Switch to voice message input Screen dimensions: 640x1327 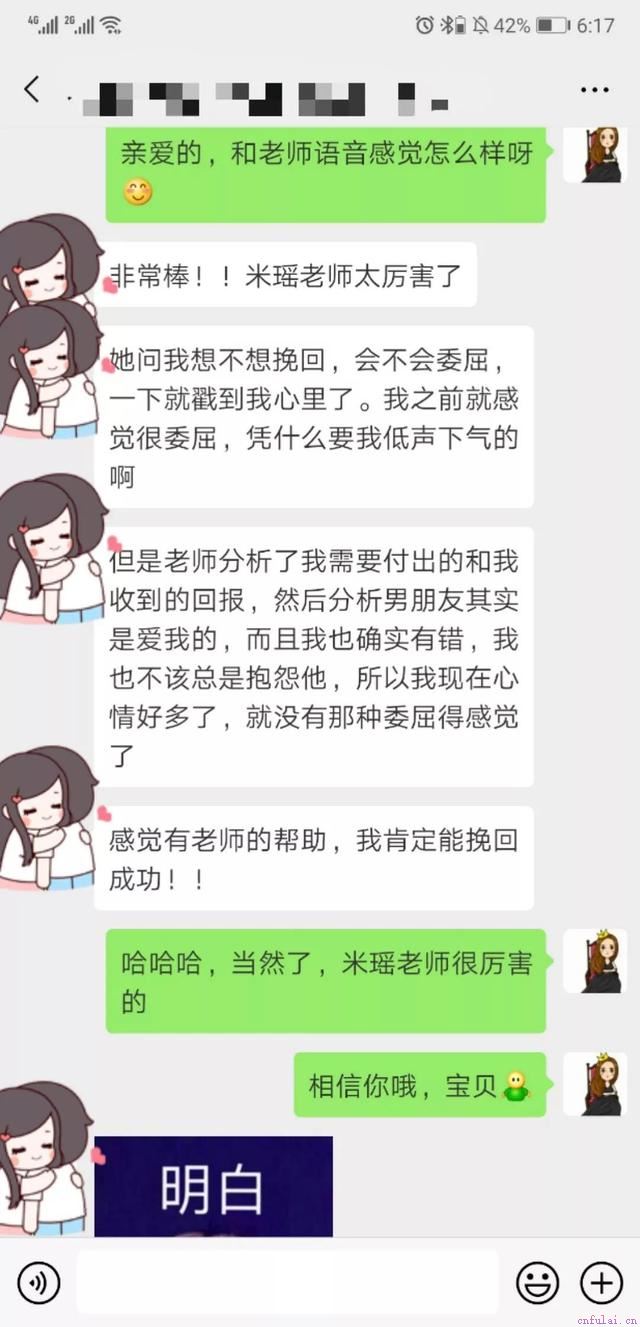pos(39,1281)
